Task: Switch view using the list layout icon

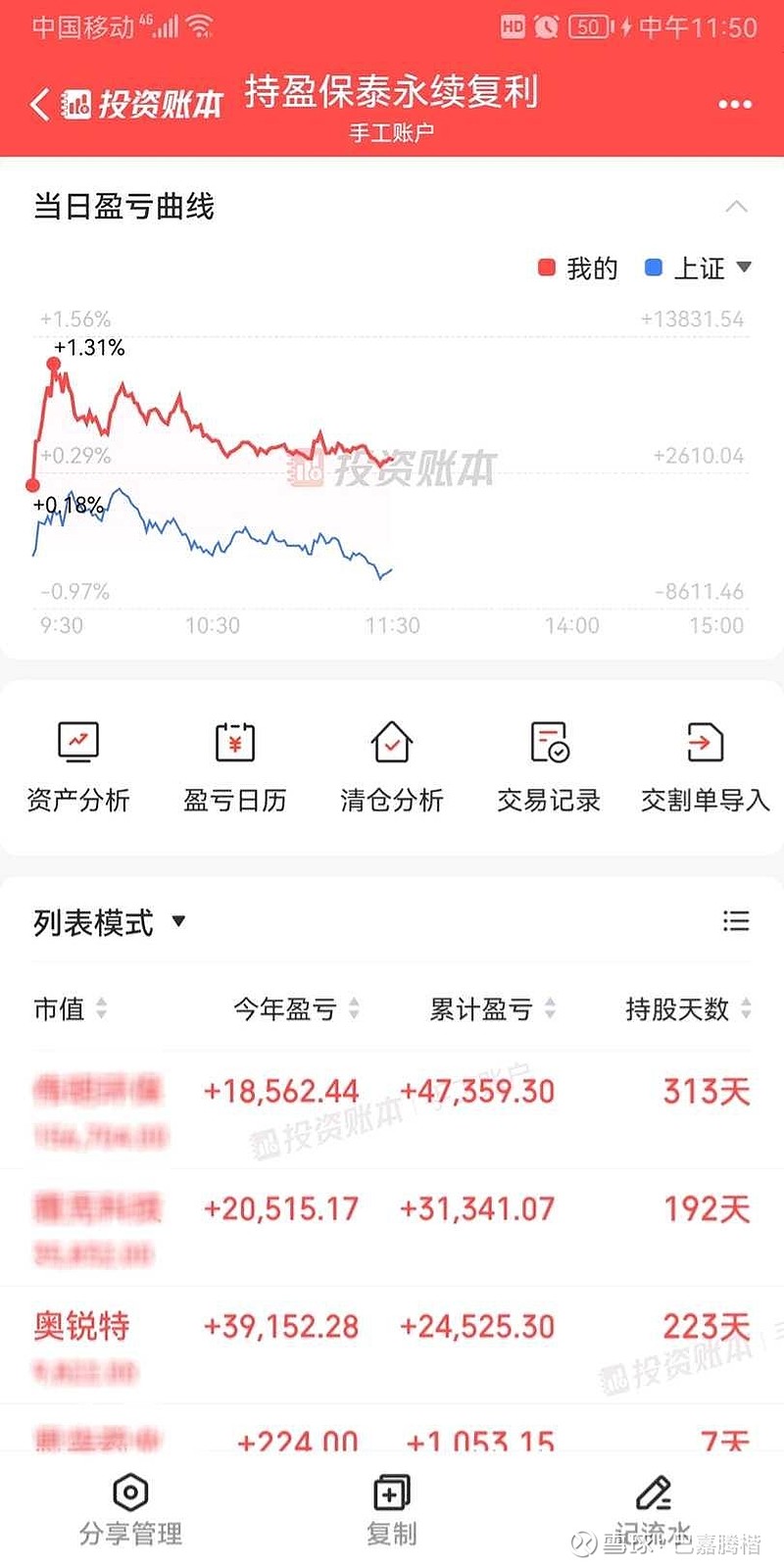Action: (734, 921)
